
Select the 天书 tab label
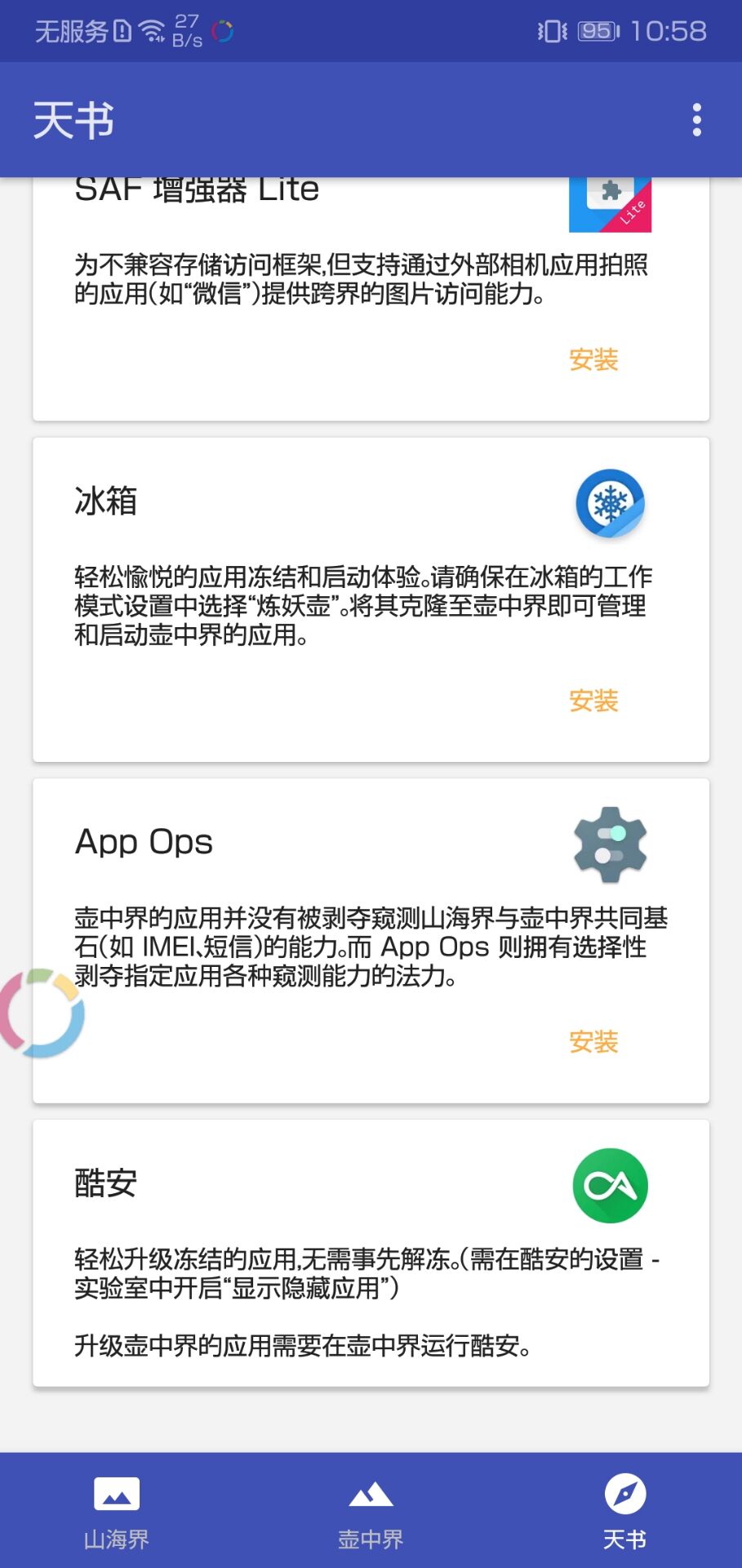coord(624,1537)
